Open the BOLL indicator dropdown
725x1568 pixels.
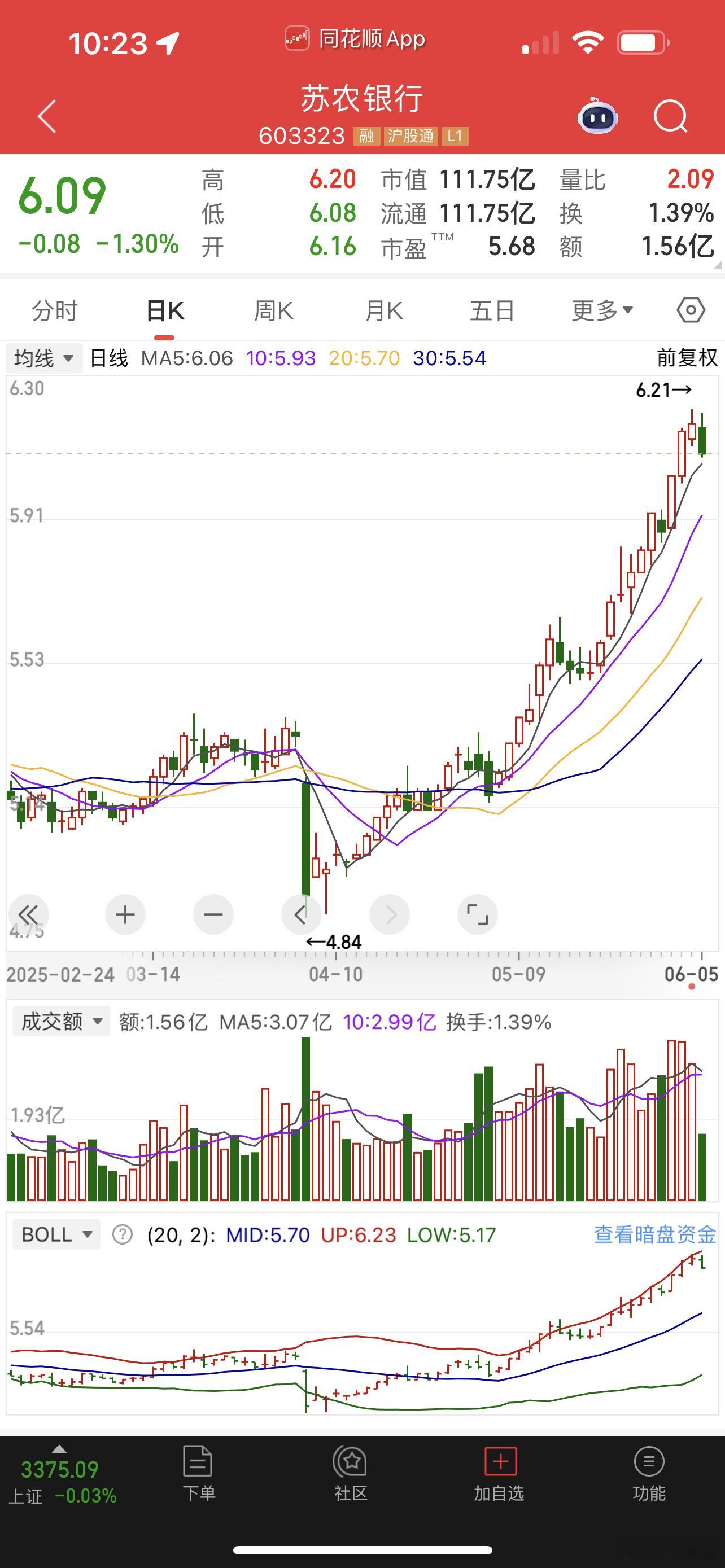56,1234
